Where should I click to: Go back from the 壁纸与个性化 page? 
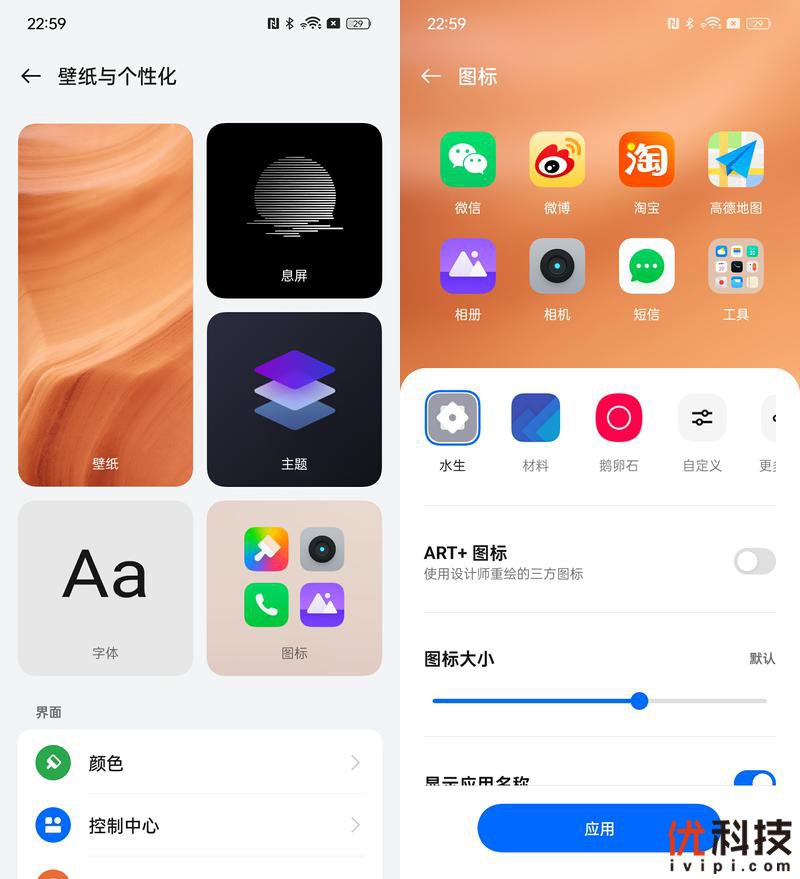(31, 76)
